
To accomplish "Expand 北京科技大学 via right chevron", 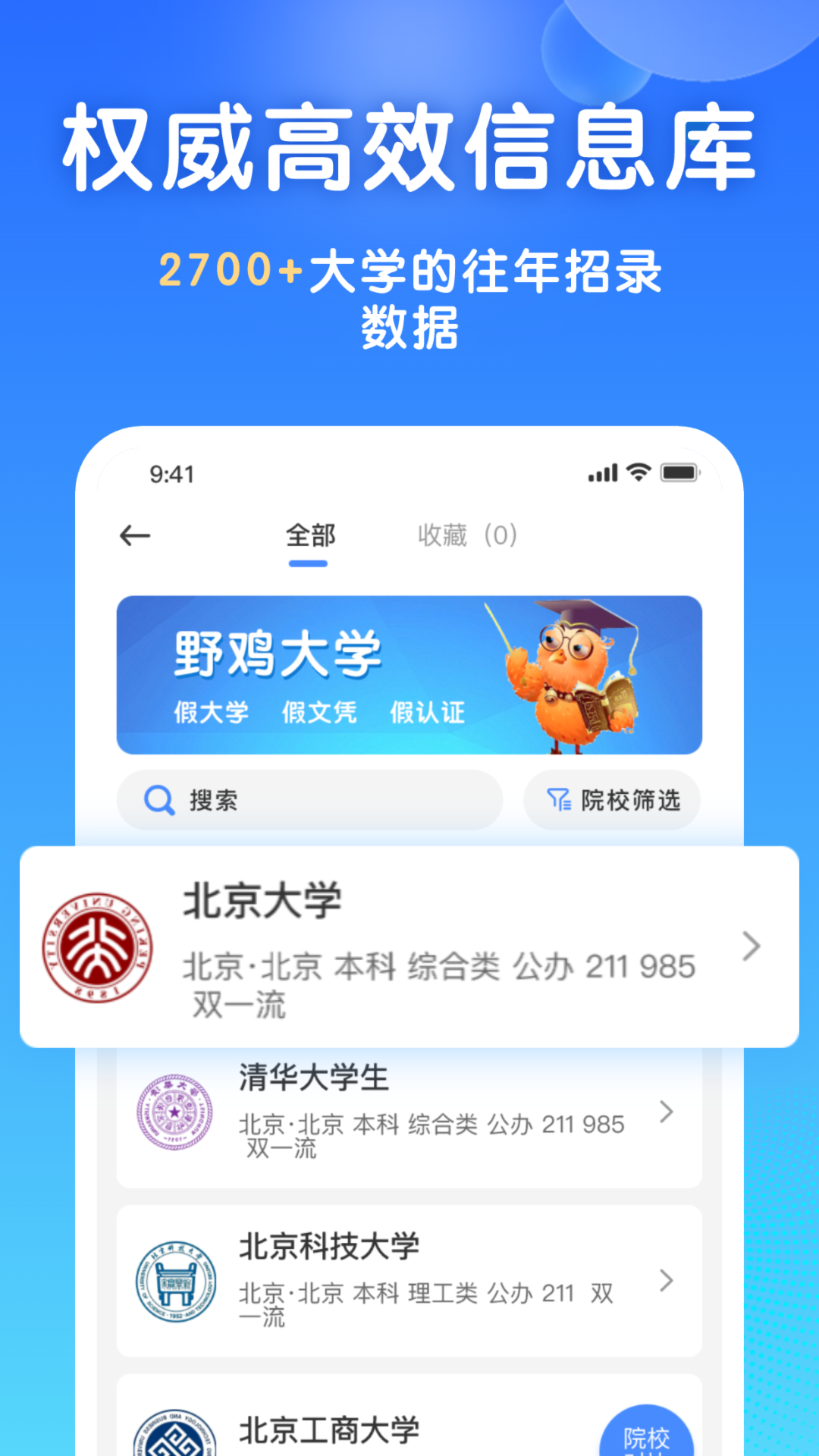I will point(666,1280).
